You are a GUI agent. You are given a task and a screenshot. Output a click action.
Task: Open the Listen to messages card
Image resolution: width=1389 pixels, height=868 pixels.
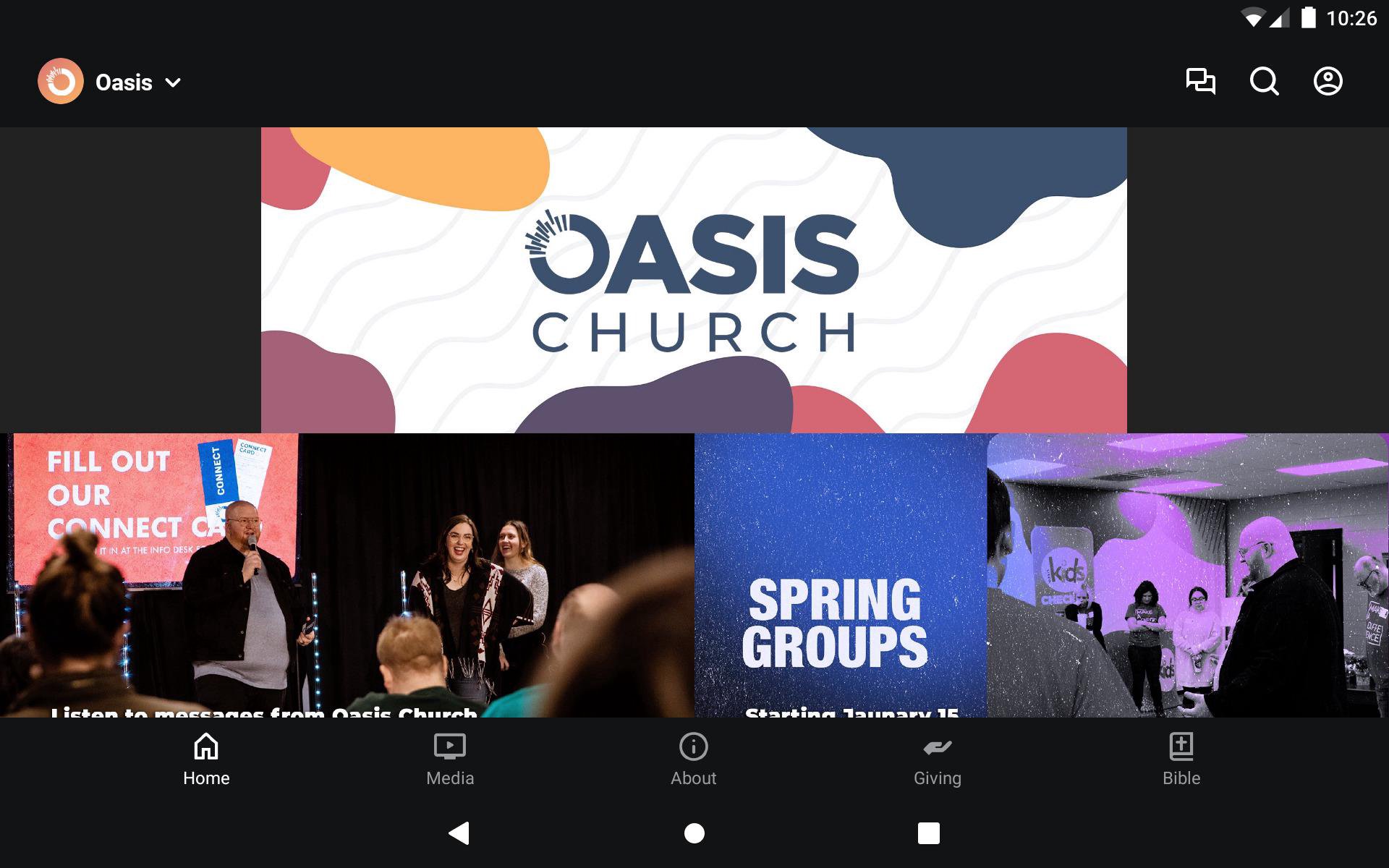[x=347, y=575]
